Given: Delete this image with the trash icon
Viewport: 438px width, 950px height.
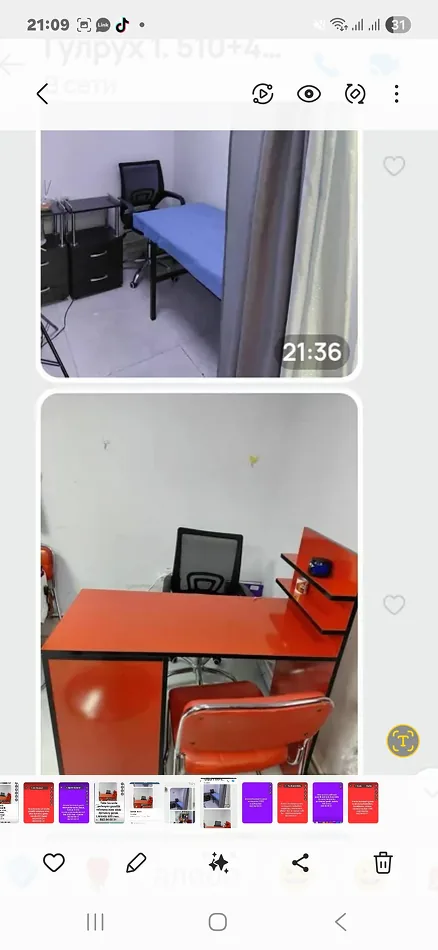Looking at the screenshot, I should (x=383, y=862).
